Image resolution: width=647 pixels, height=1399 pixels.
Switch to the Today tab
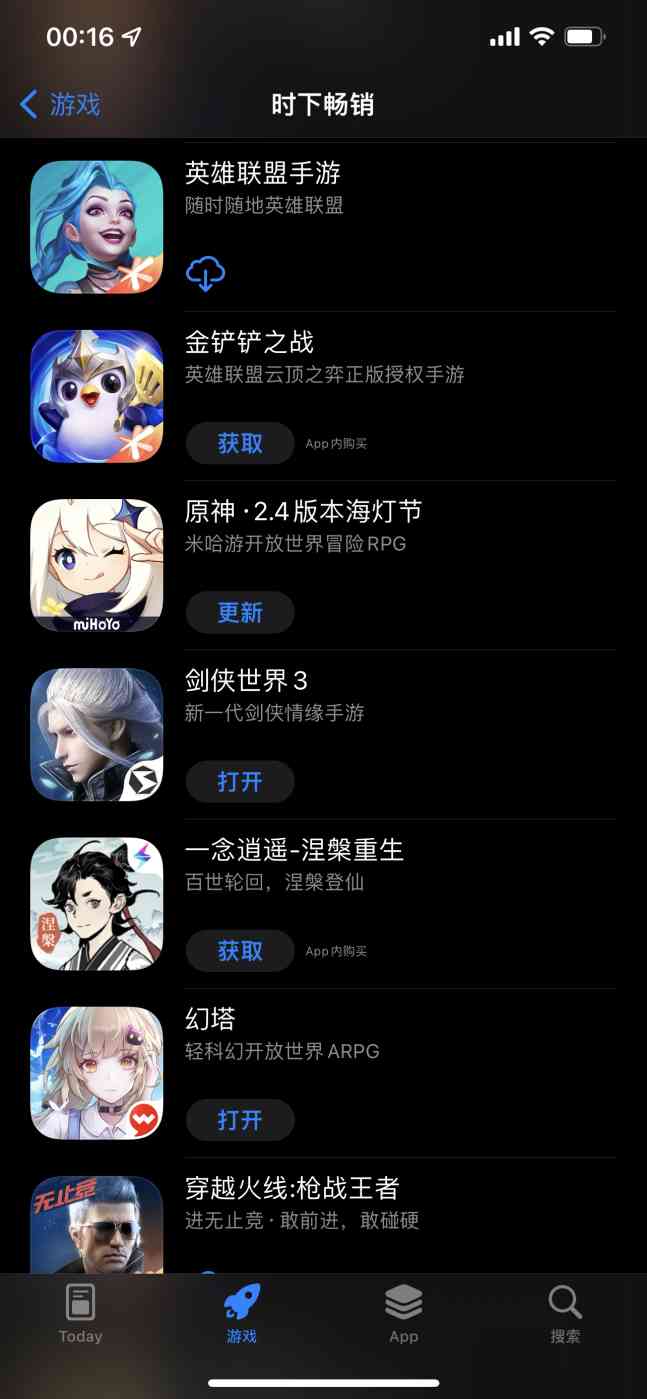[80, 1314]
